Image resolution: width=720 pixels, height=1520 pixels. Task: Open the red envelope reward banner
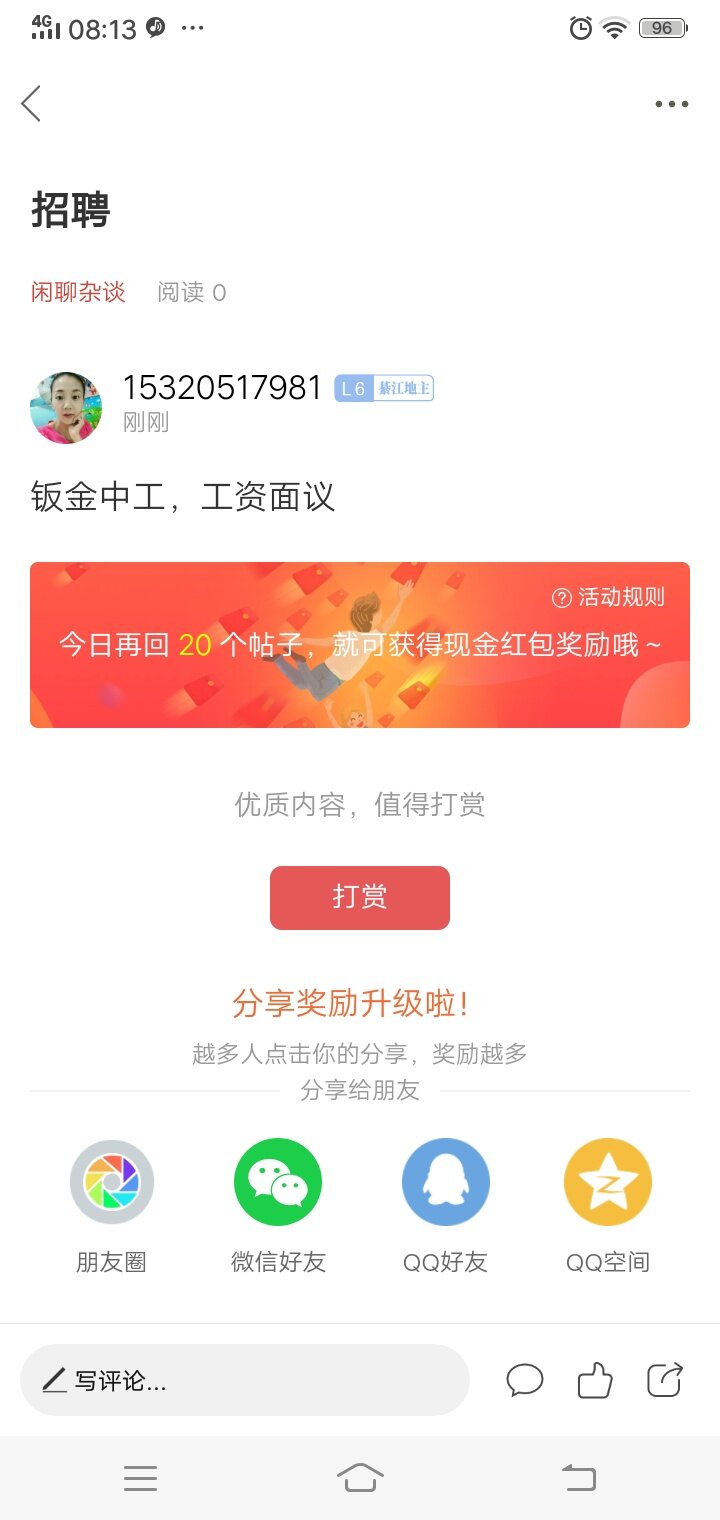coord(360,660)
